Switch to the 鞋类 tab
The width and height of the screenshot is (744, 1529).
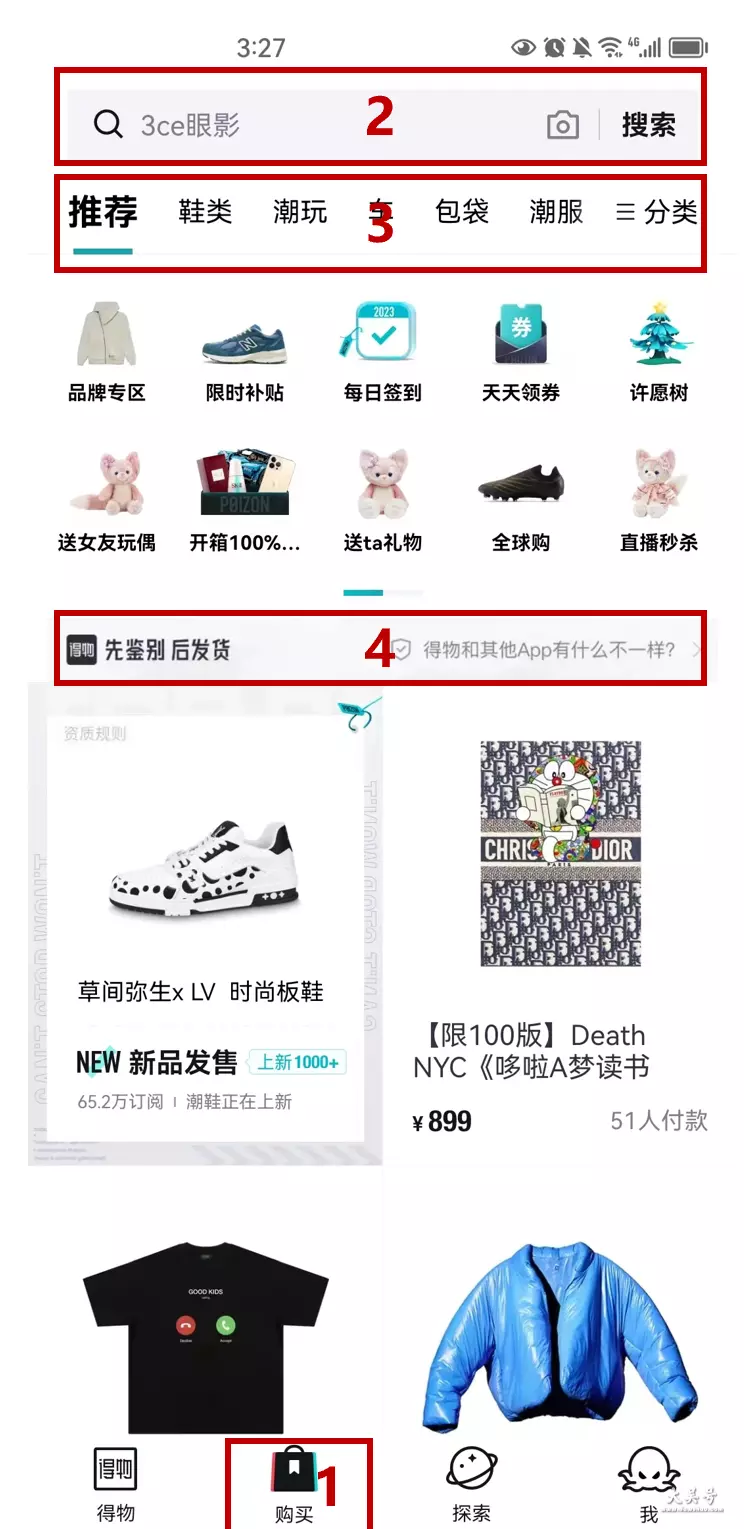(206, 212)
